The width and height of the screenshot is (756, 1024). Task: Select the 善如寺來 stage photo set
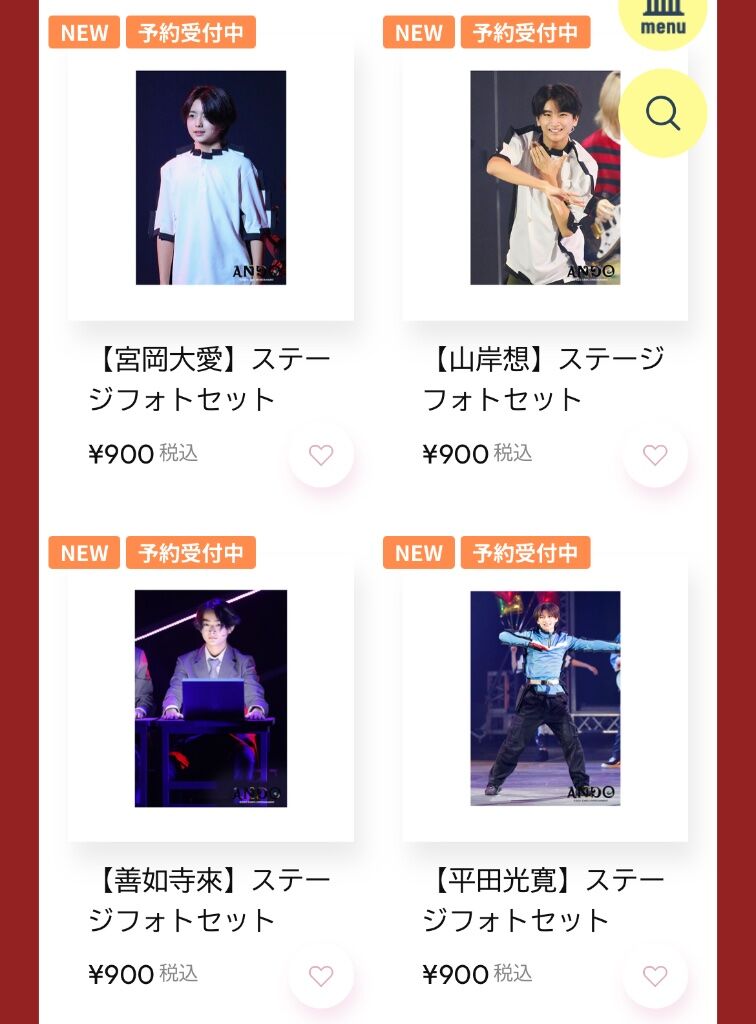coord(210,698)
